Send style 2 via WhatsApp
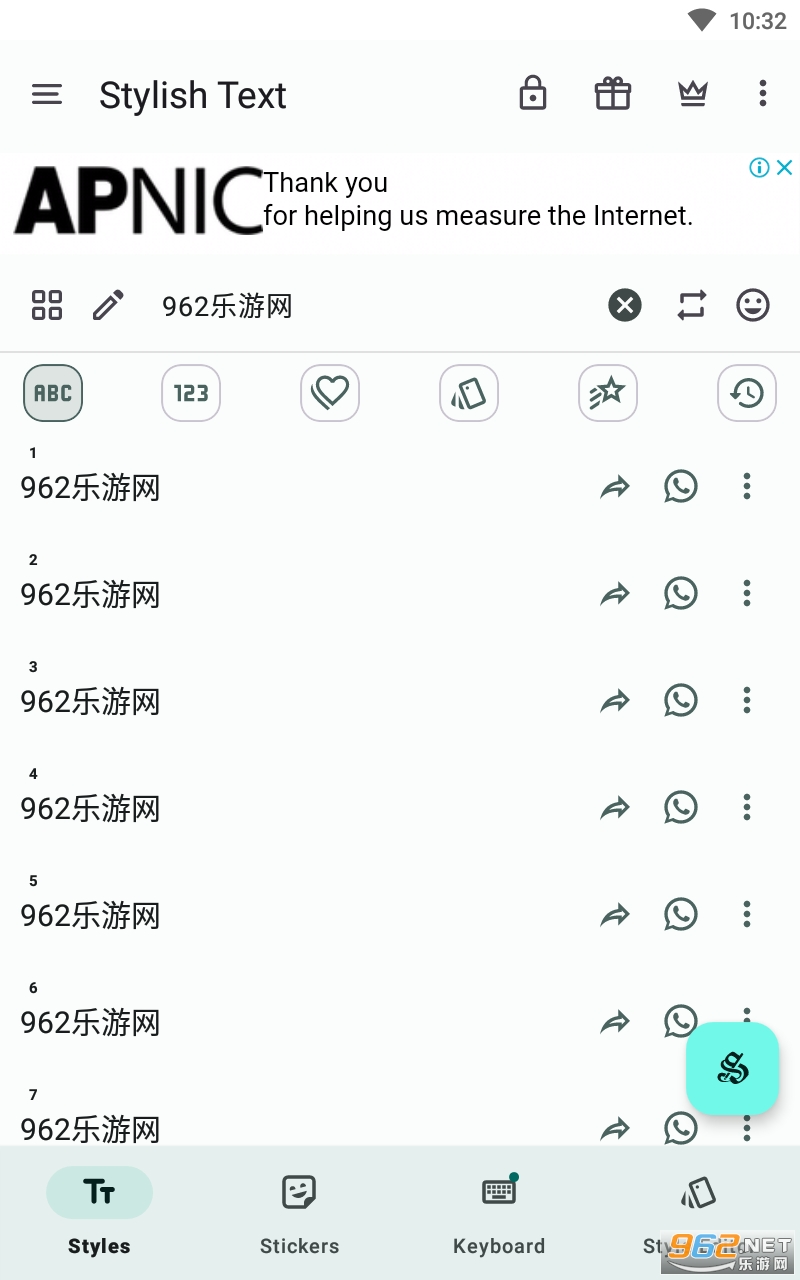Viewport: 800px width, 1280px height. (x=681, y=594)
